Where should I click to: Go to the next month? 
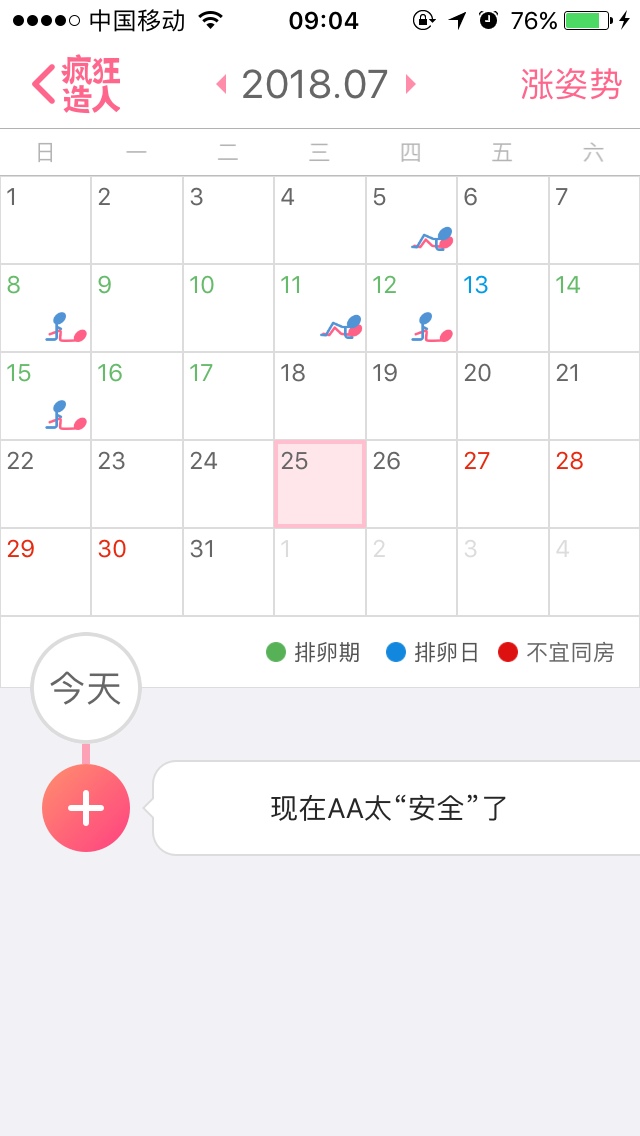[410, 85]
